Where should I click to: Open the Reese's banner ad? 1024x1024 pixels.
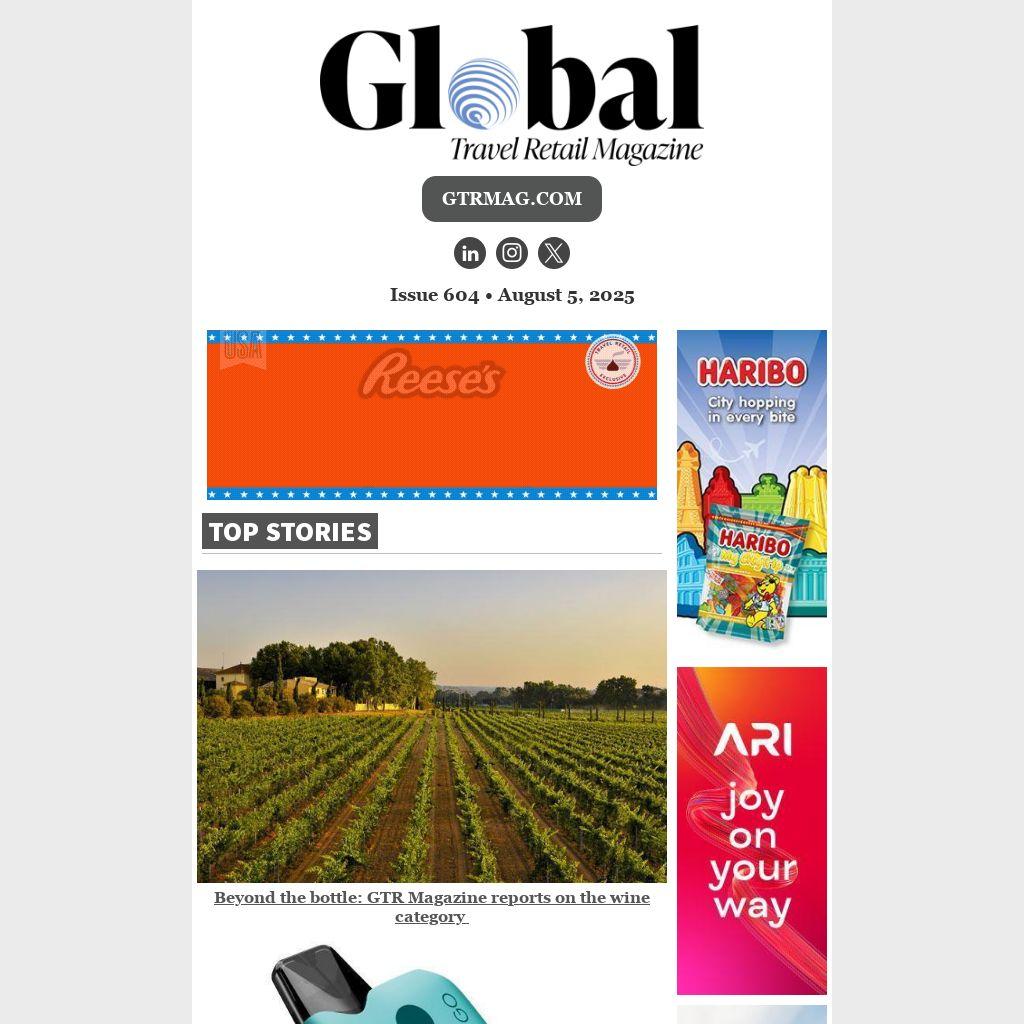(x=431, y=415)
